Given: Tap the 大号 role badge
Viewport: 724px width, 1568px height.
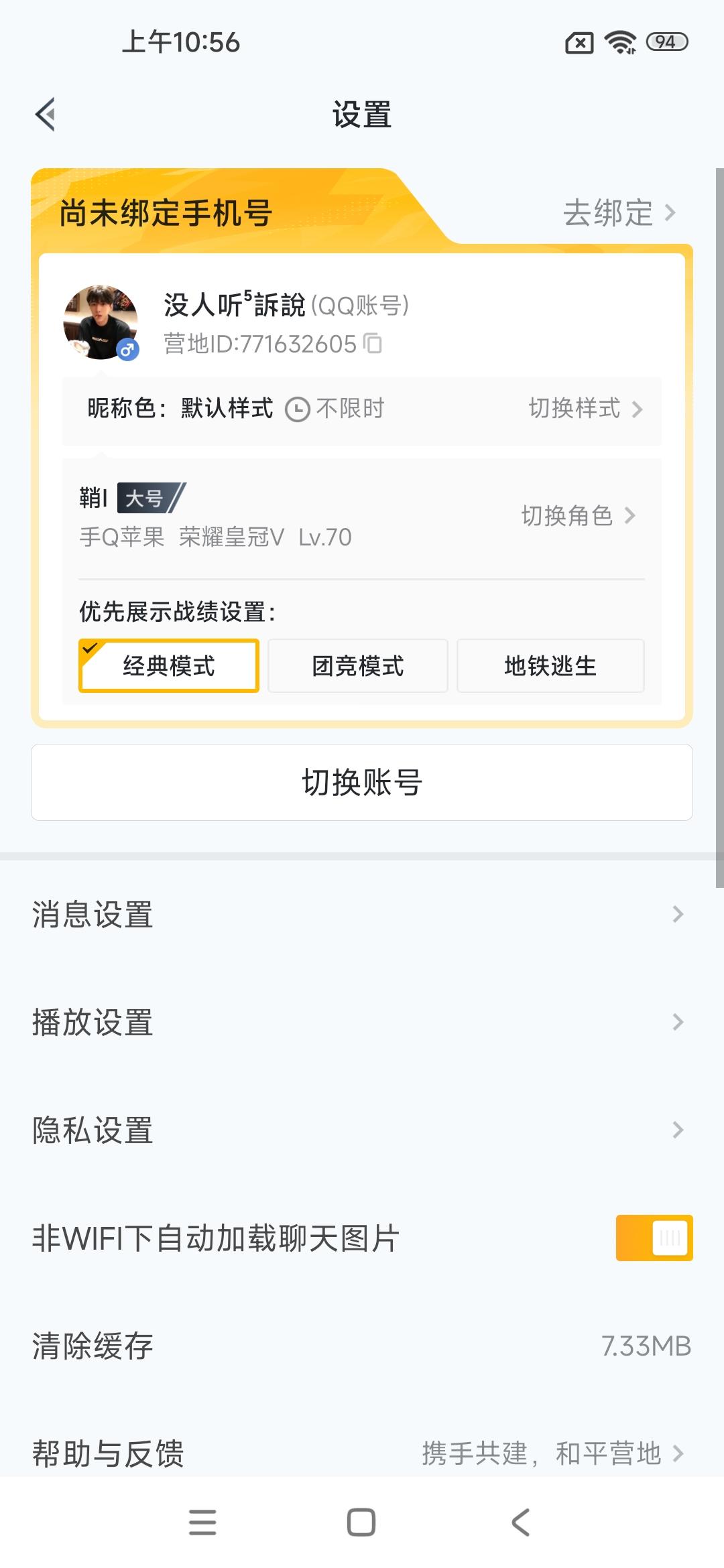Looking at the screenshot, I should 147,499.
